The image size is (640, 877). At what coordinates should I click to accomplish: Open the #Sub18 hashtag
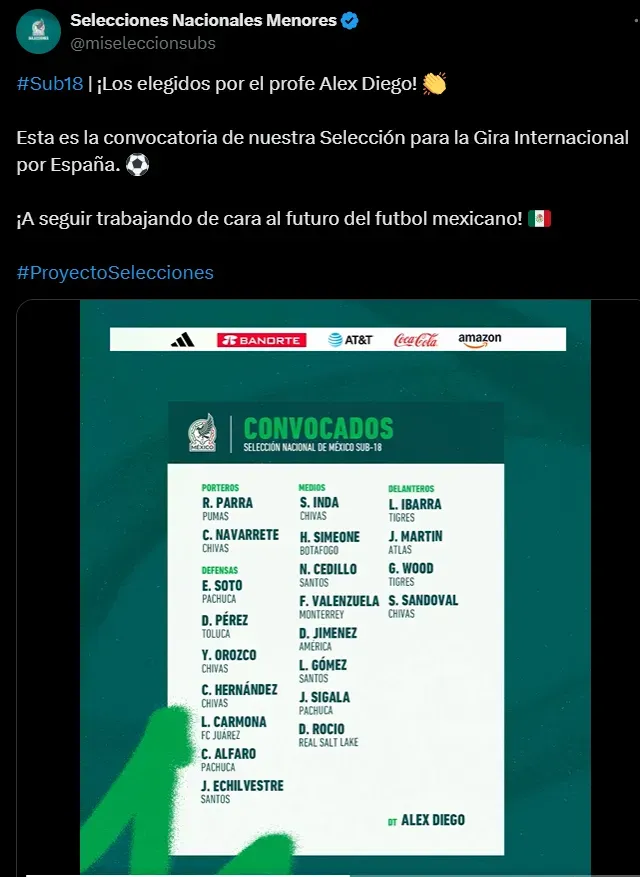point(49,84)
